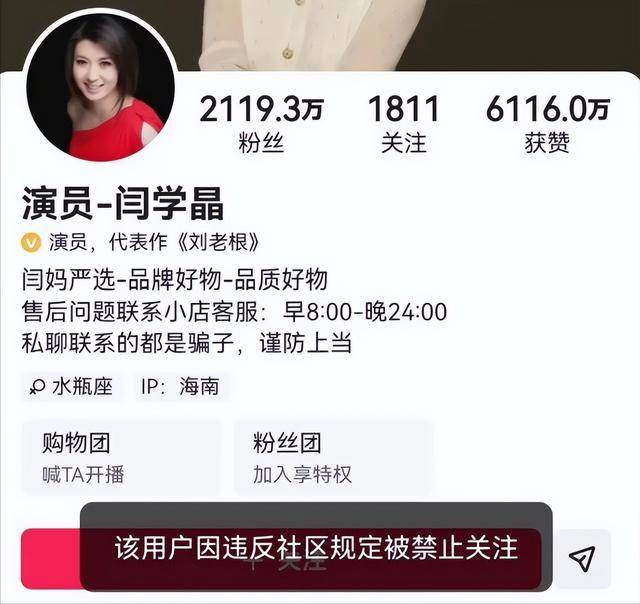Join the 粉丝团 fan group
Image resolution: width=640 pixels, height=604 pixels.
tap(332, 458)
